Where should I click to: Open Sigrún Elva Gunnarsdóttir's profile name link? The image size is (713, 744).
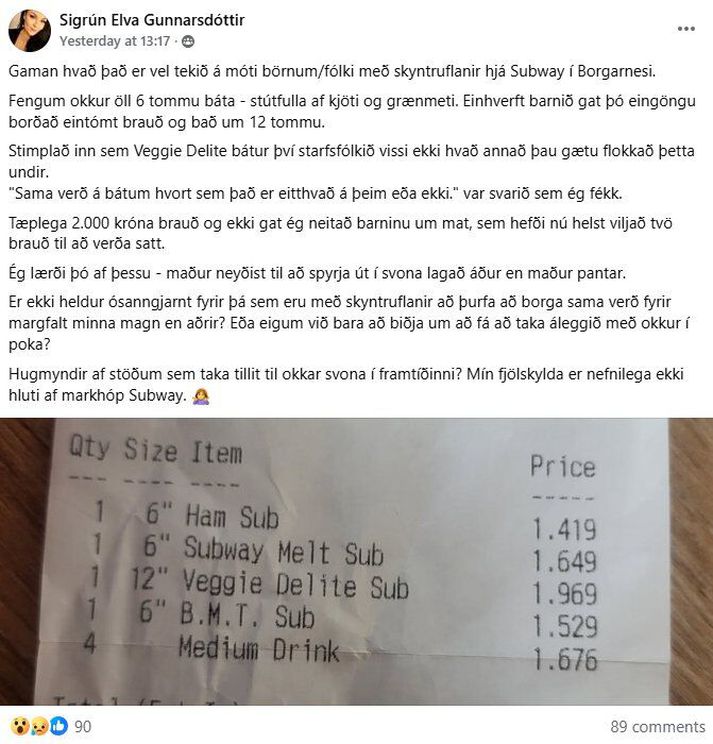(152, 20)
